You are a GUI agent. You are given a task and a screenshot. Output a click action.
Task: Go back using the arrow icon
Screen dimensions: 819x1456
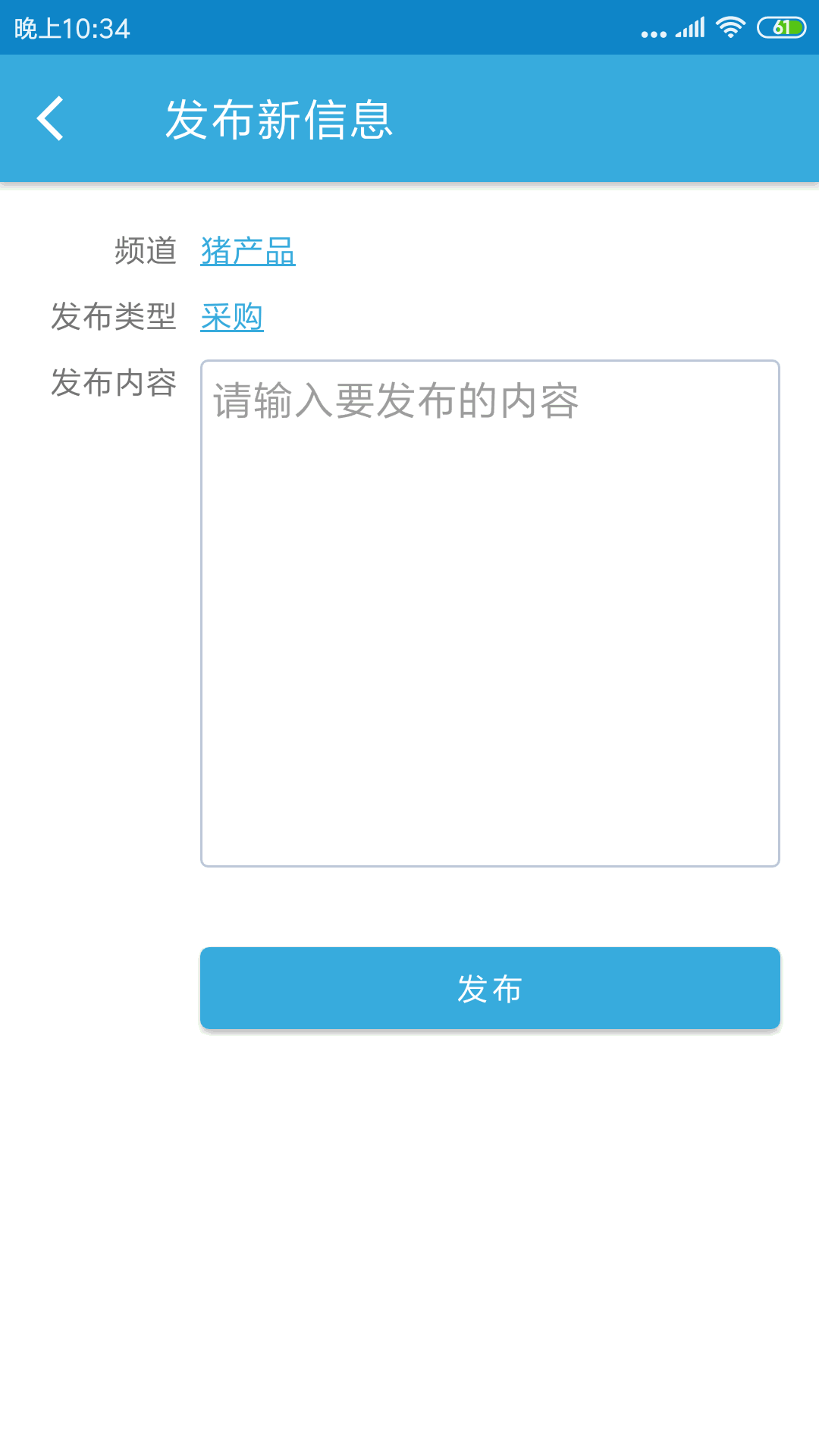point(50,118)
